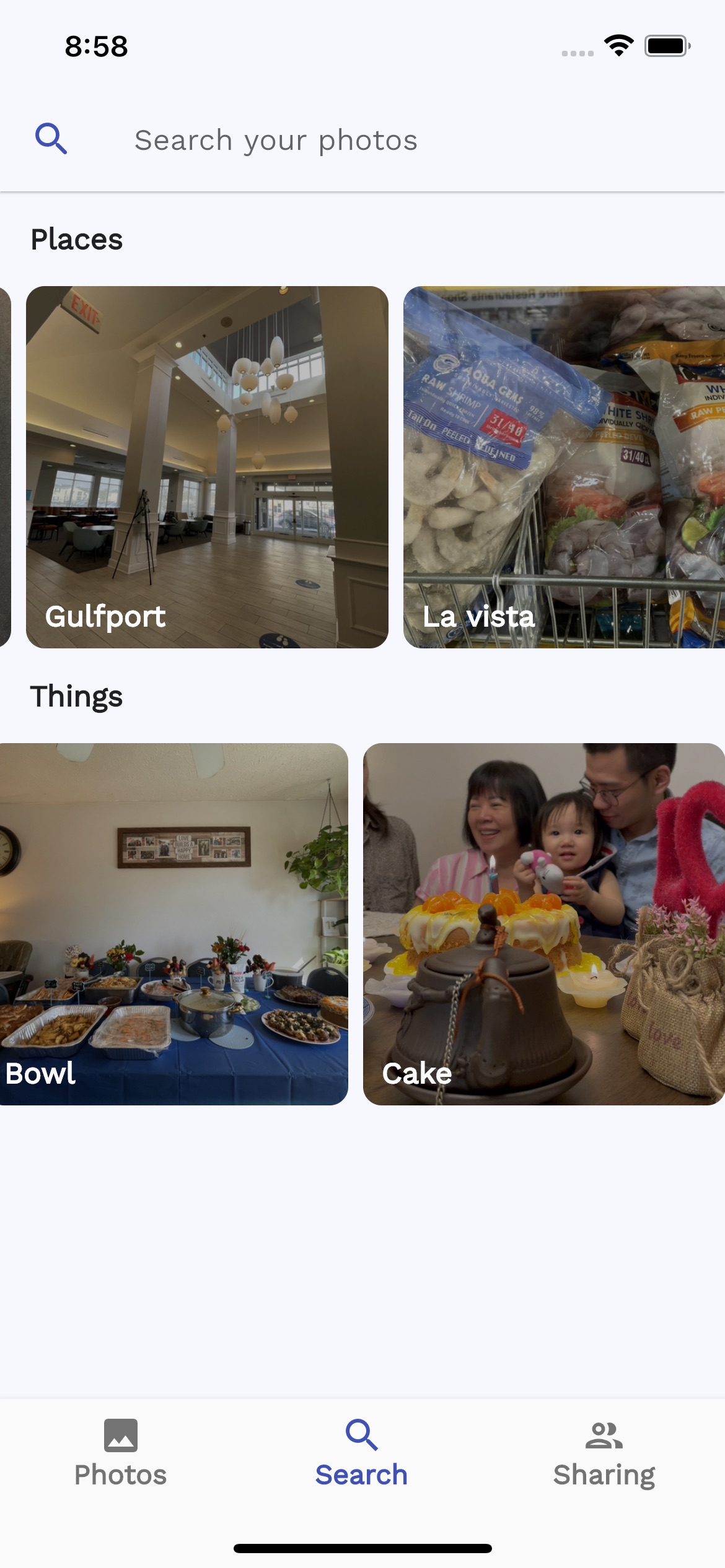View photos tagged Bowl

174,924
